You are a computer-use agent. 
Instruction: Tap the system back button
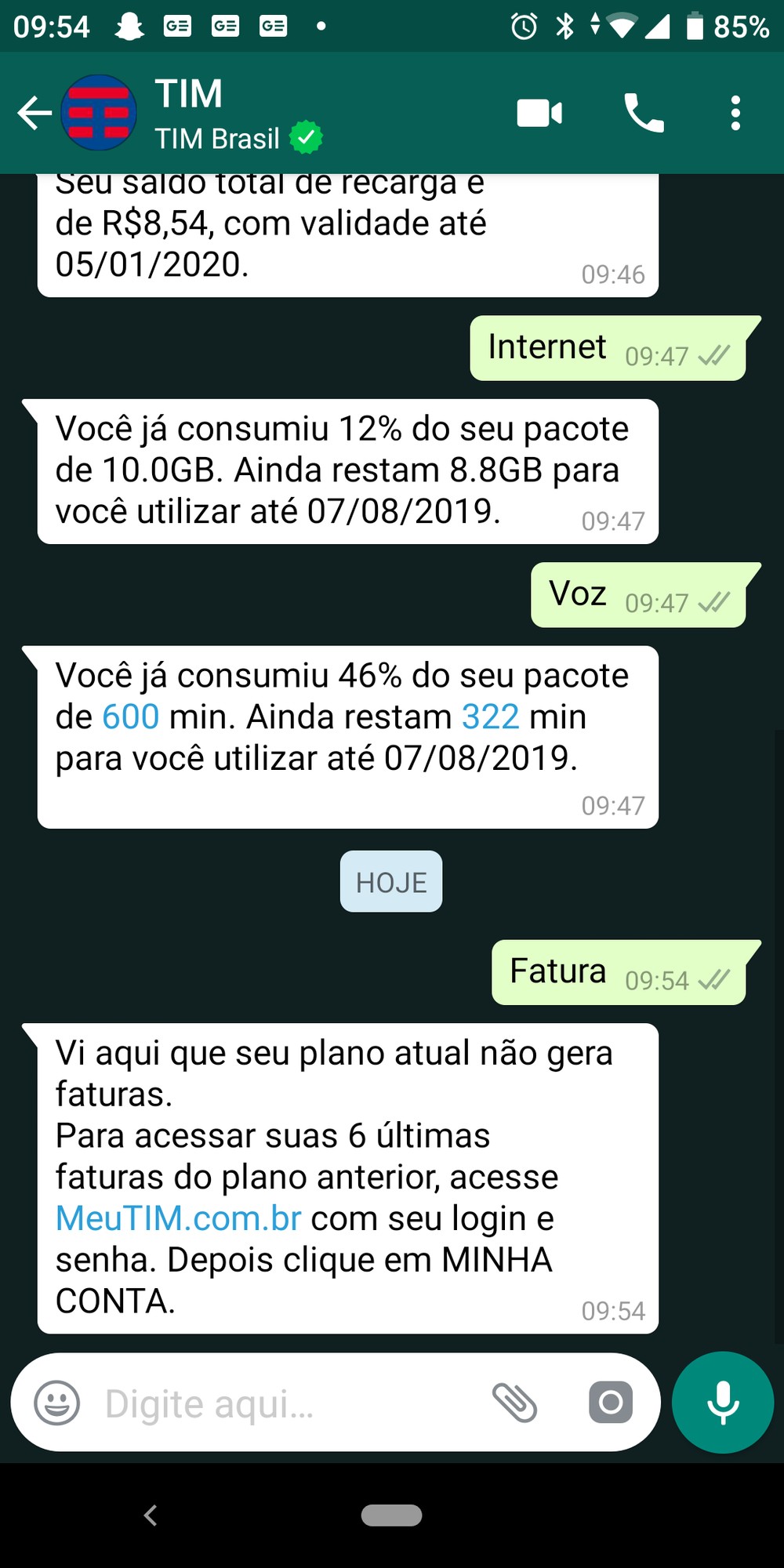tap(151, 1515)
